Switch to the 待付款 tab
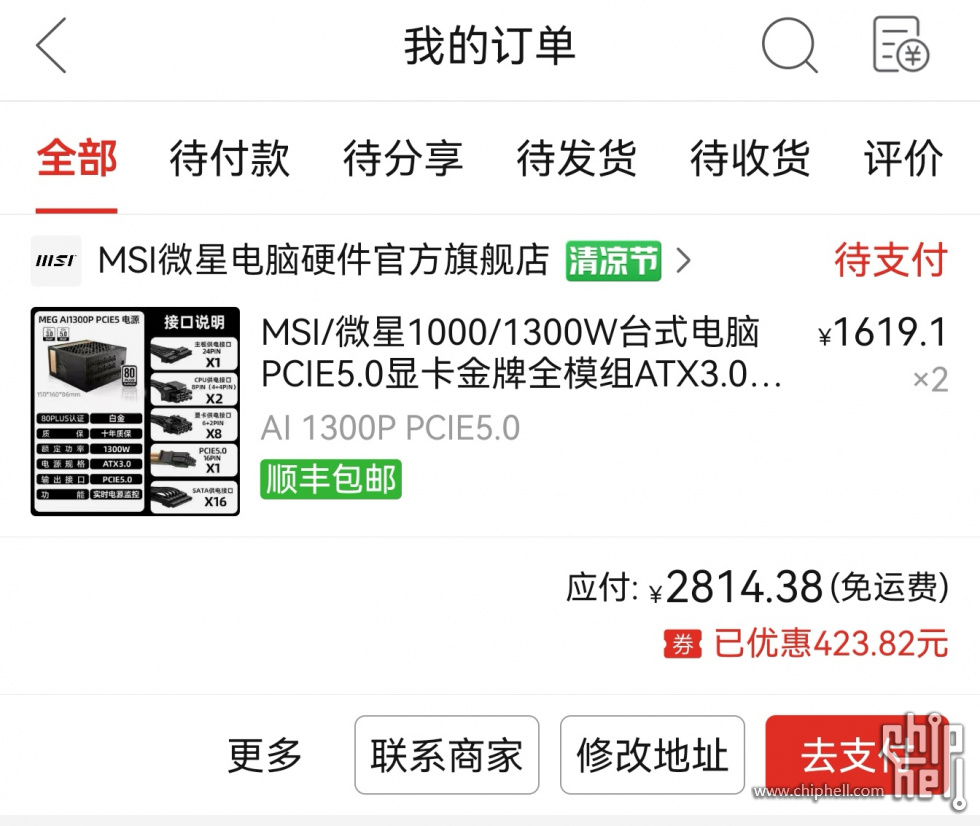 tap(229, 159)
